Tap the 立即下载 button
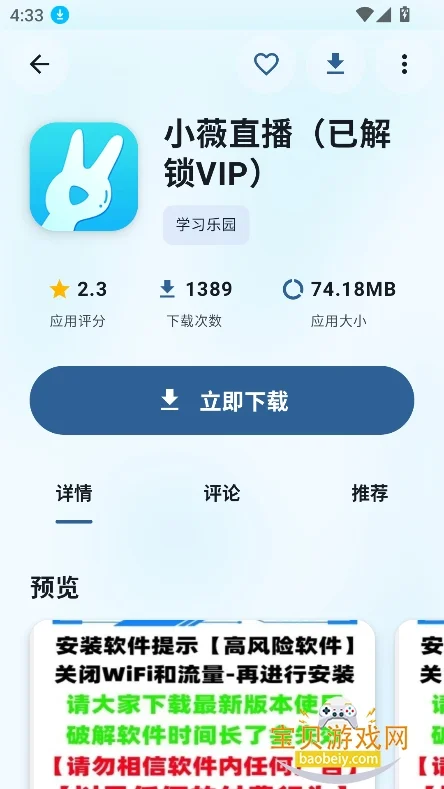This screenshot has height=789, width=444. click(x=222, y=401)
